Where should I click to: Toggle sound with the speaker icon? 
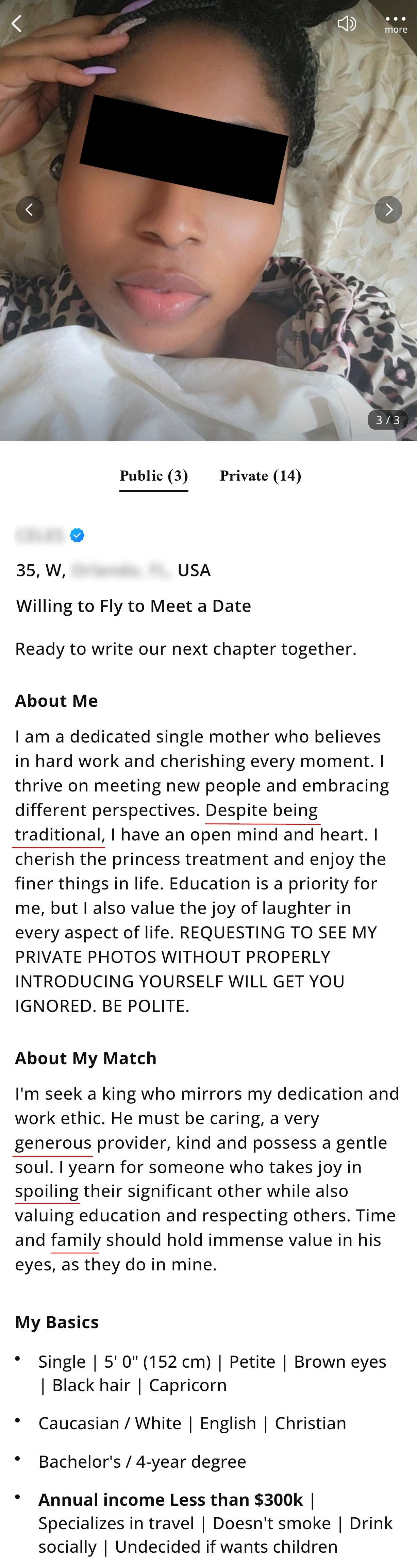[346, 24]
